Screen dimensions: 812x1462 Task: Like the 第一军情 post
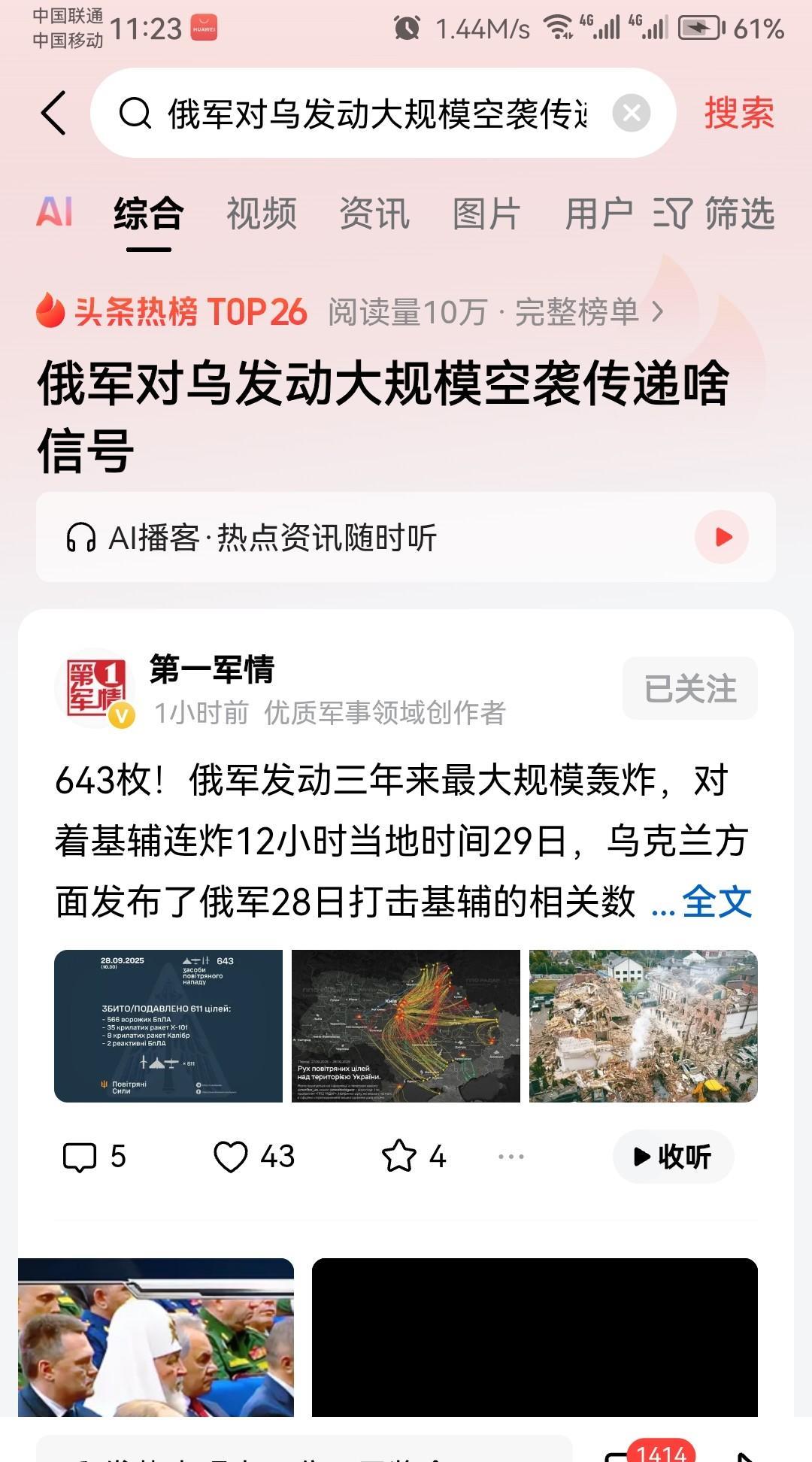tap(231, 1157)
